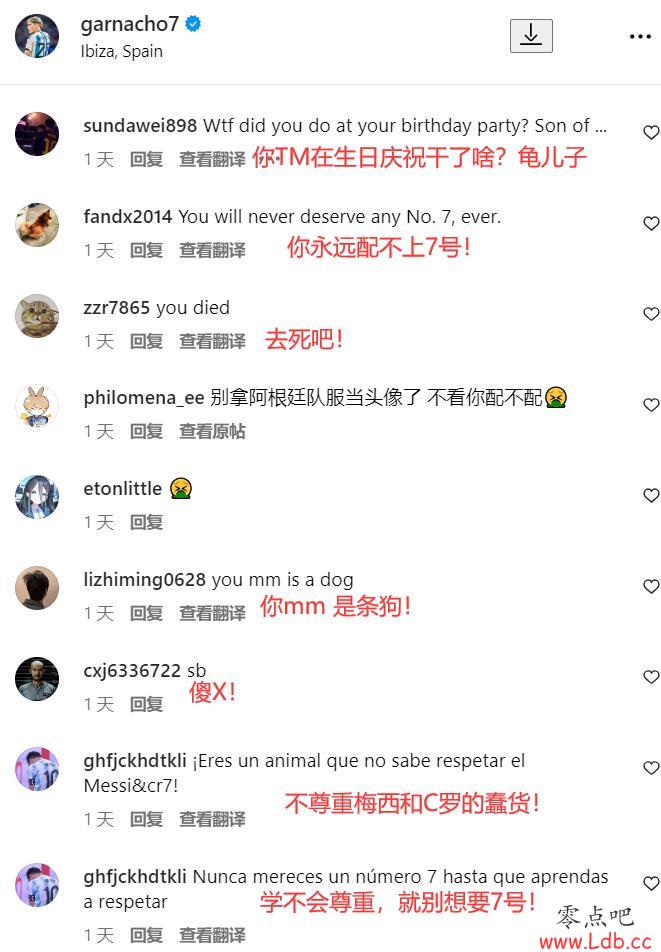Image resolution: width=661 pixels, height=952 pixels.
Task: Like the comment by sundawei898
Action: [651, 133]
